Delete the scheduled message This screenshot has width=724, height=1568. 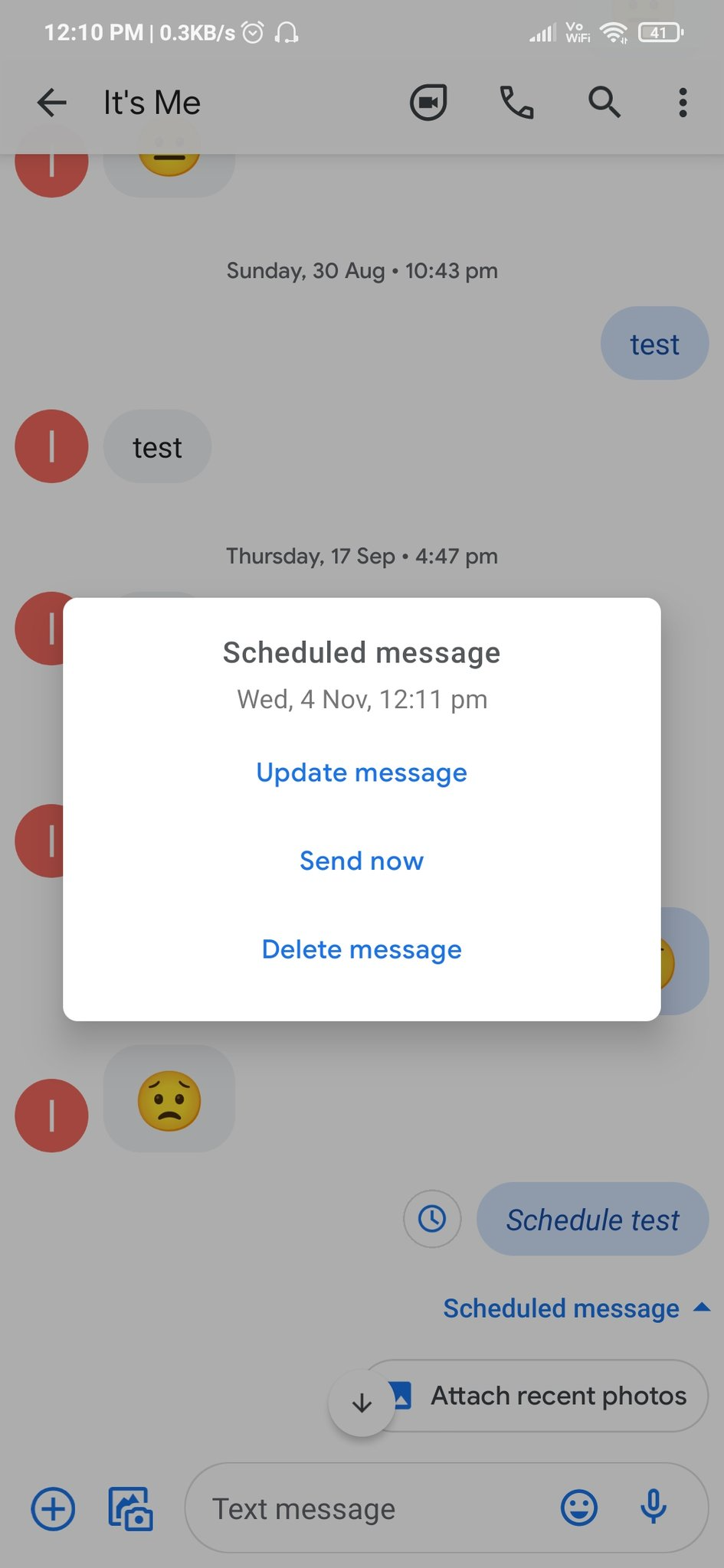point(362,949)
